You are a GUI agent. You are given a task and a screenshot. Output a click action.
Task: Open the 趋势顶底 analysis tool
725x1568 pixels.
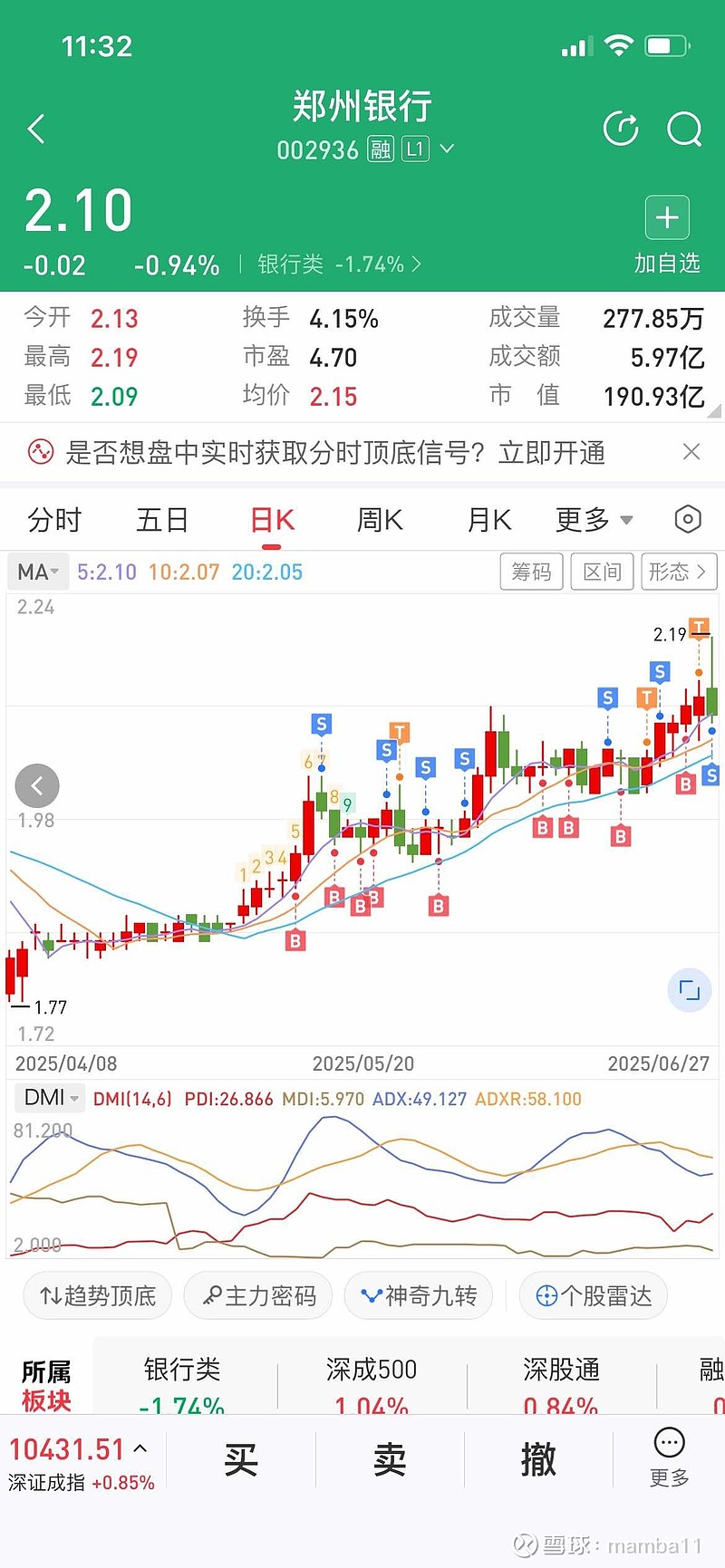[96, 1295]
